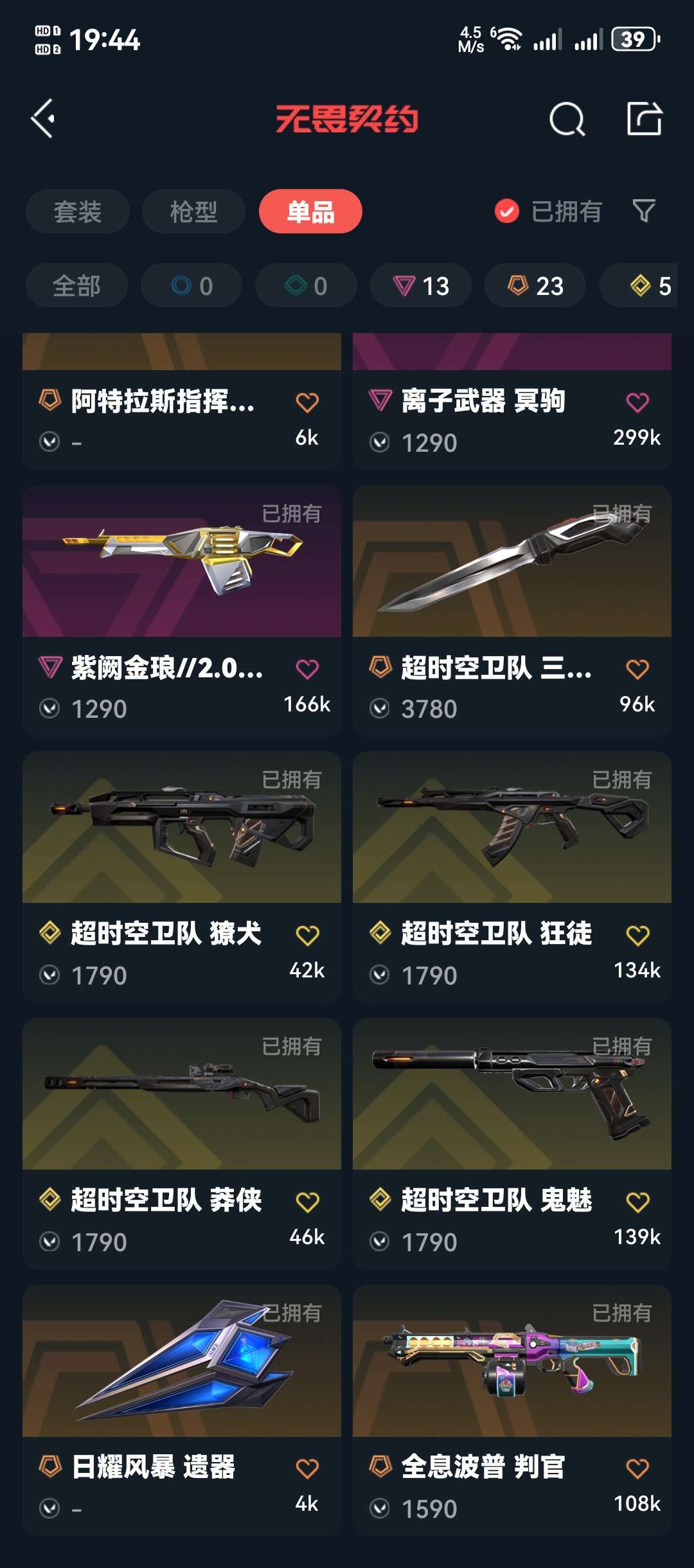Filter by the chip showing 23
The image size is (694, 1568).
535,285
